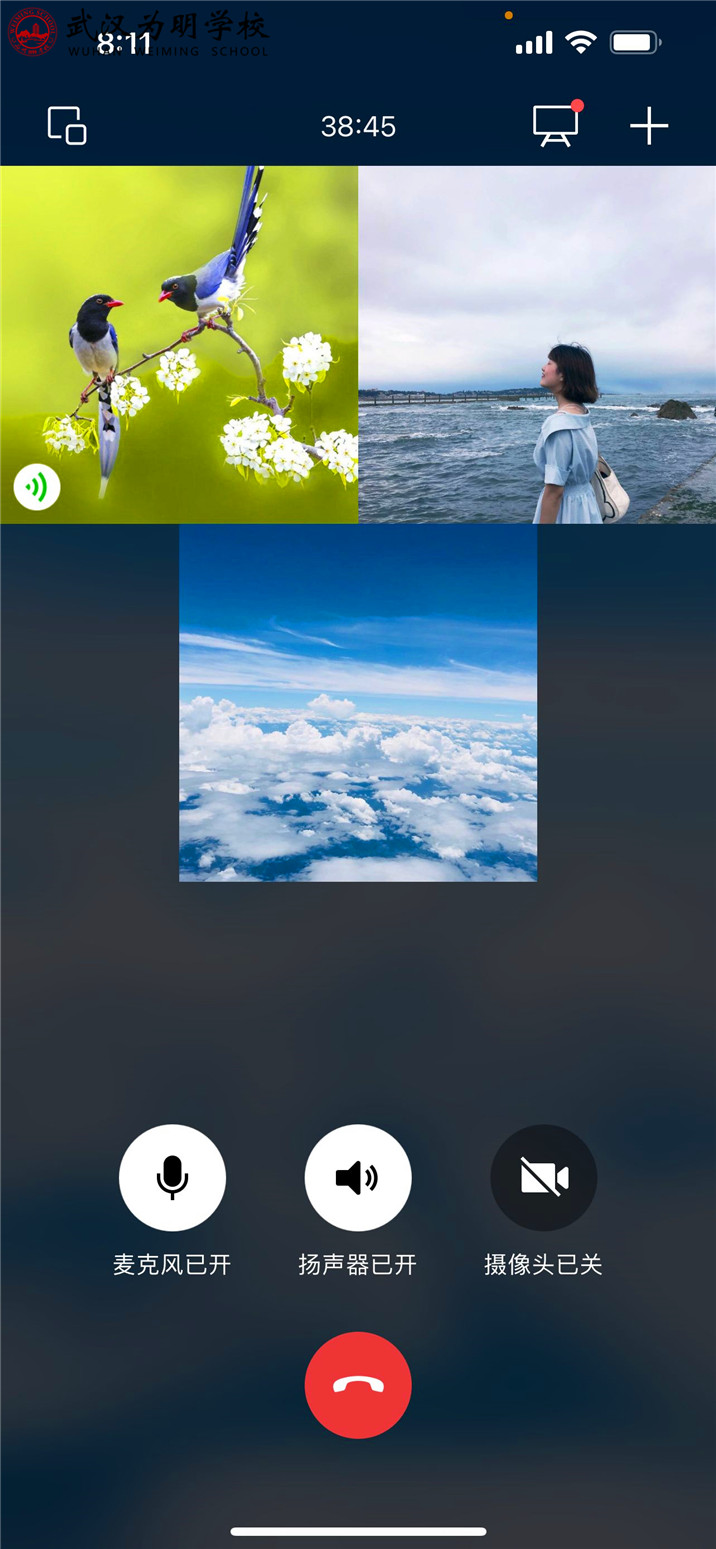Tap the participant tile showing clouds and sky
Screen dimensions: 716x1549
[358, 703]
